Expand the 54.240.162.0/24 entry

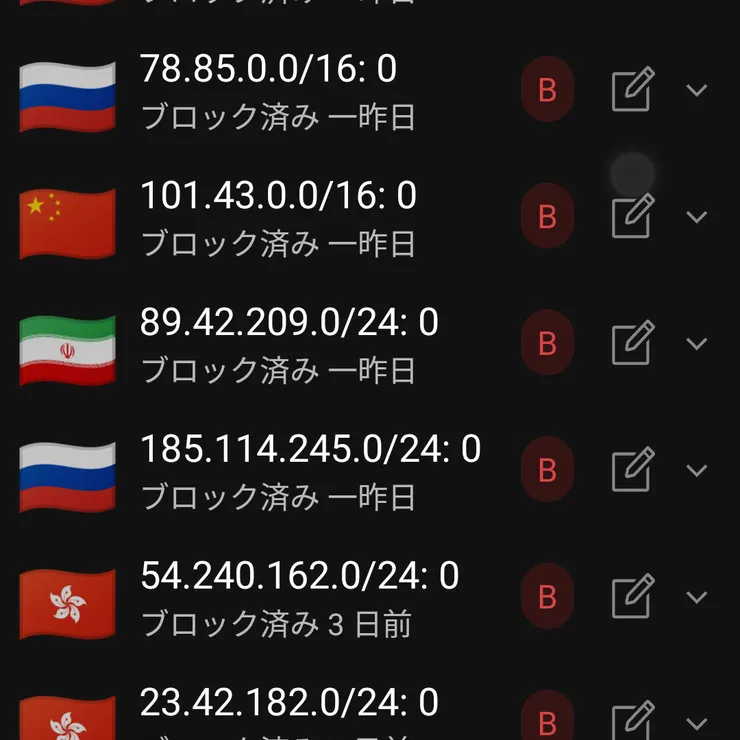pos(697,597)
